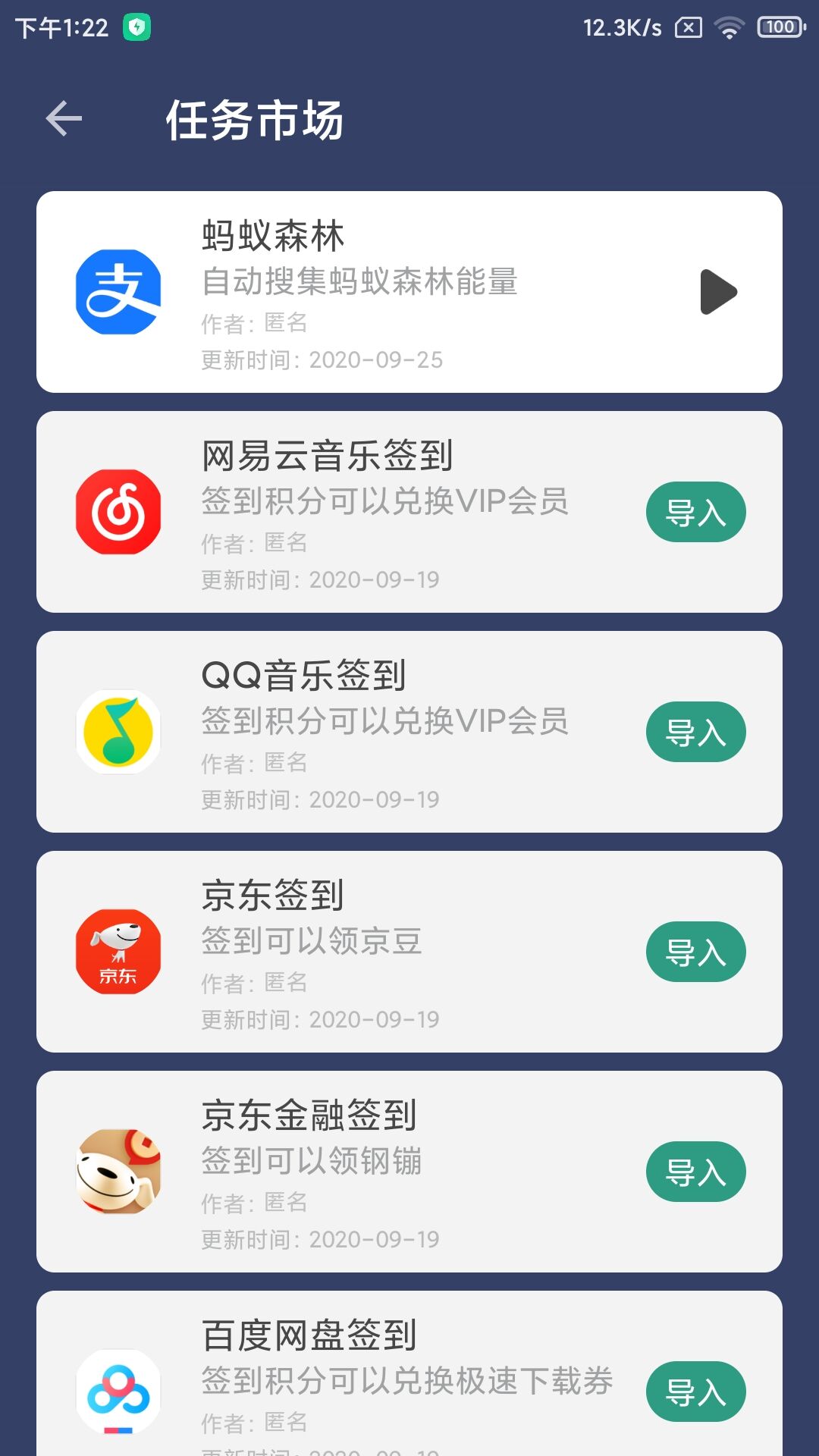Tap the QQ Music app icon
Image resolution: width=819 pixels, height=1456 pixels.
coord(118,732)
